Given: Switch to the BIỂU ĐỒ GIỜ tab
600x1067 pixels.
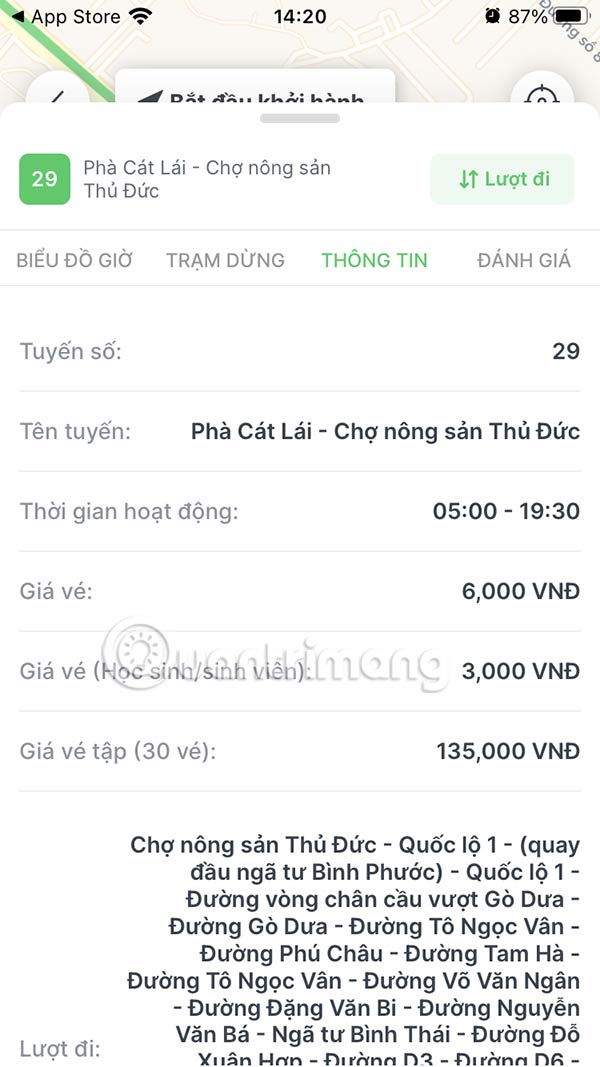Looking at the screenshot, I should pyautogui.click(x=75, y=260).
